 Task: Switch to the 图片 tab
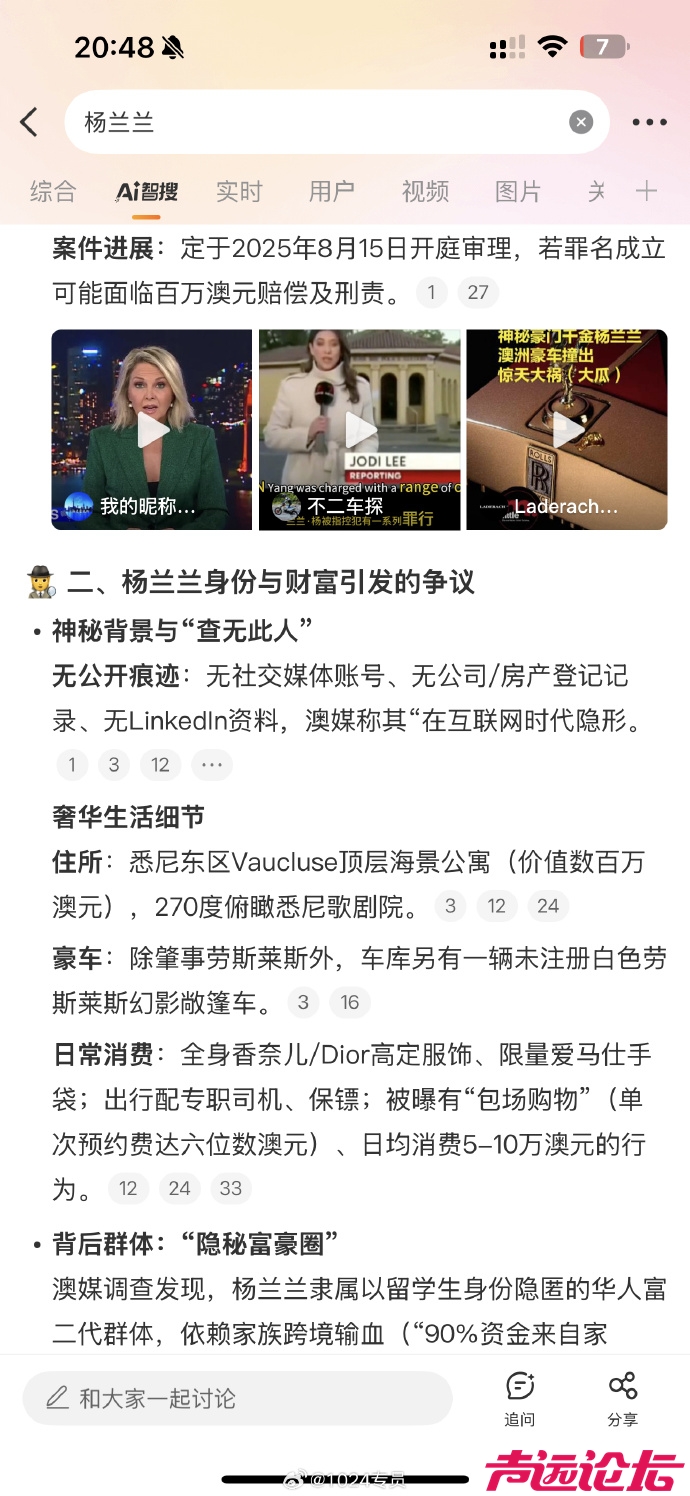[x=518, y=191]
